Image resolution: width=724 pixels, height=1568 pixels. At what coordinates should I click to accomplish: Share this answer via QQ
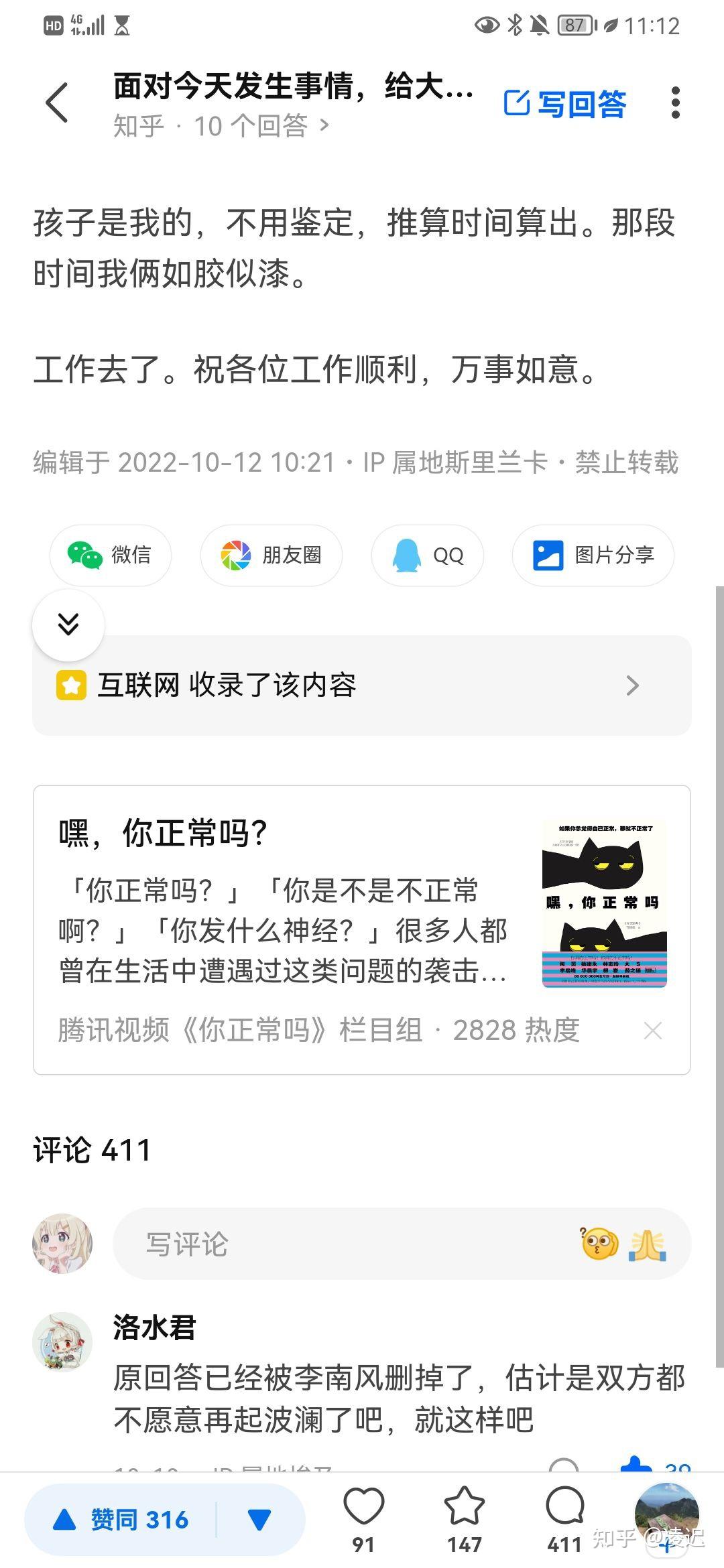(428, 555)
